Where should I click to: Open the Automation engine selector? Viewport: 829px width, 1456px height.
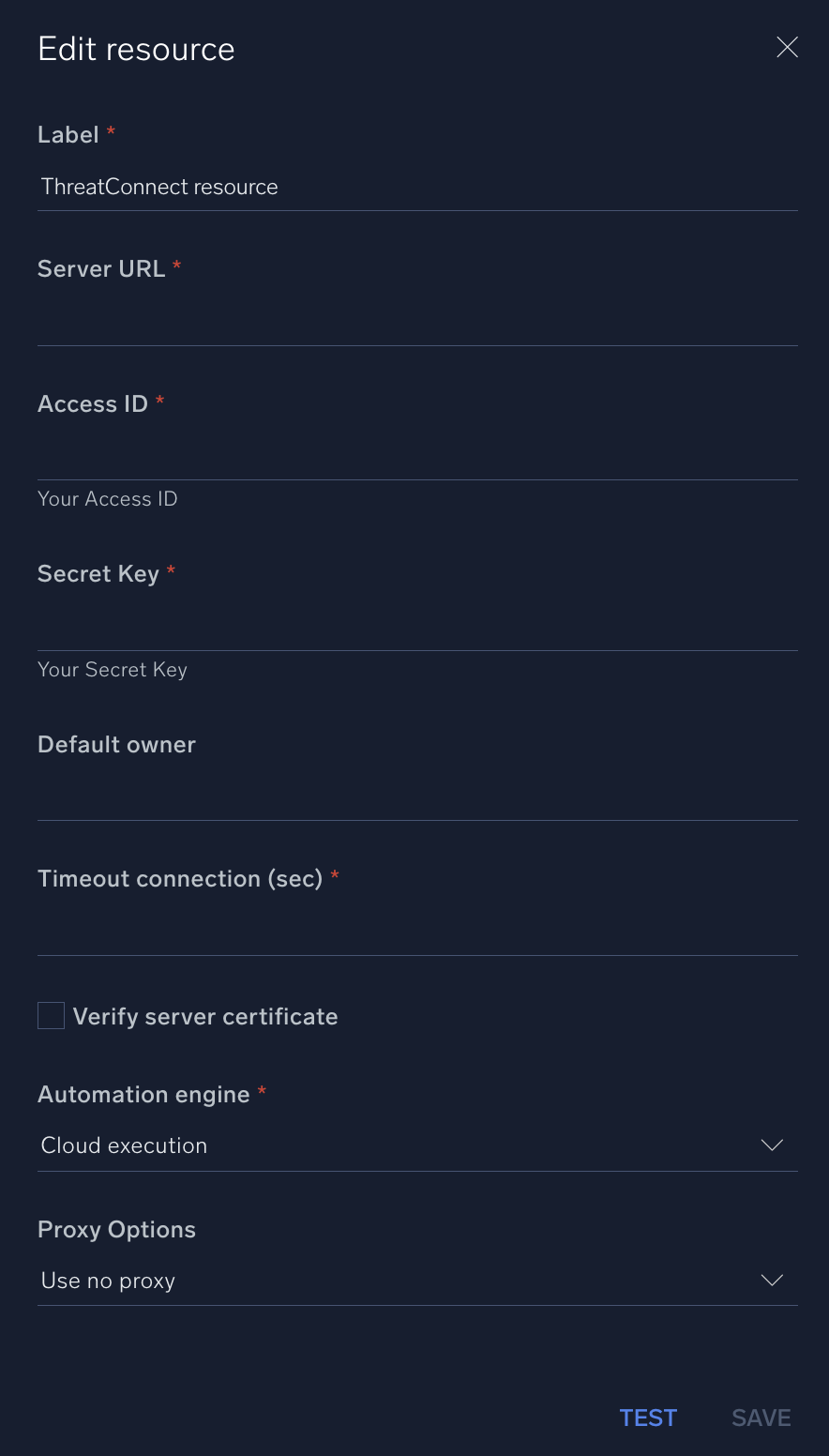[x=417, y=1145]
